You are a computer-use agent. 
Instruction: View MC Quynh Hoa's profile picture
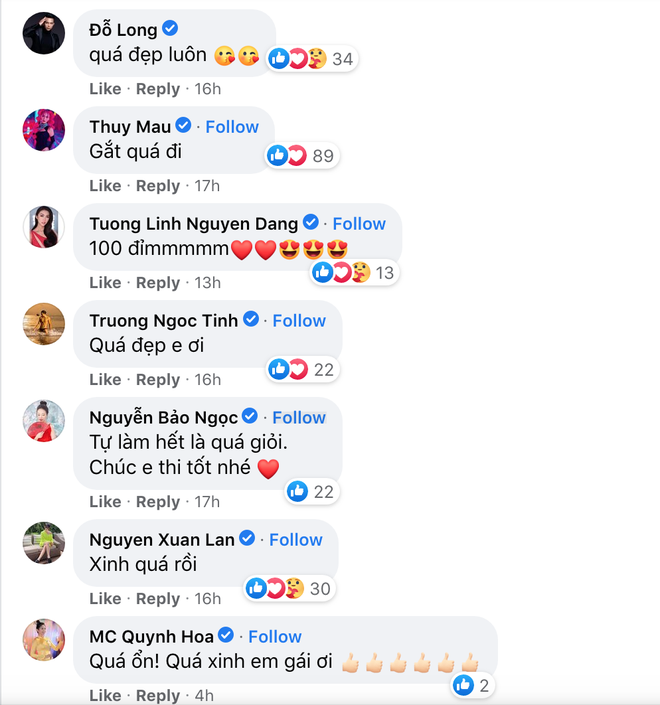coord(44,640)
